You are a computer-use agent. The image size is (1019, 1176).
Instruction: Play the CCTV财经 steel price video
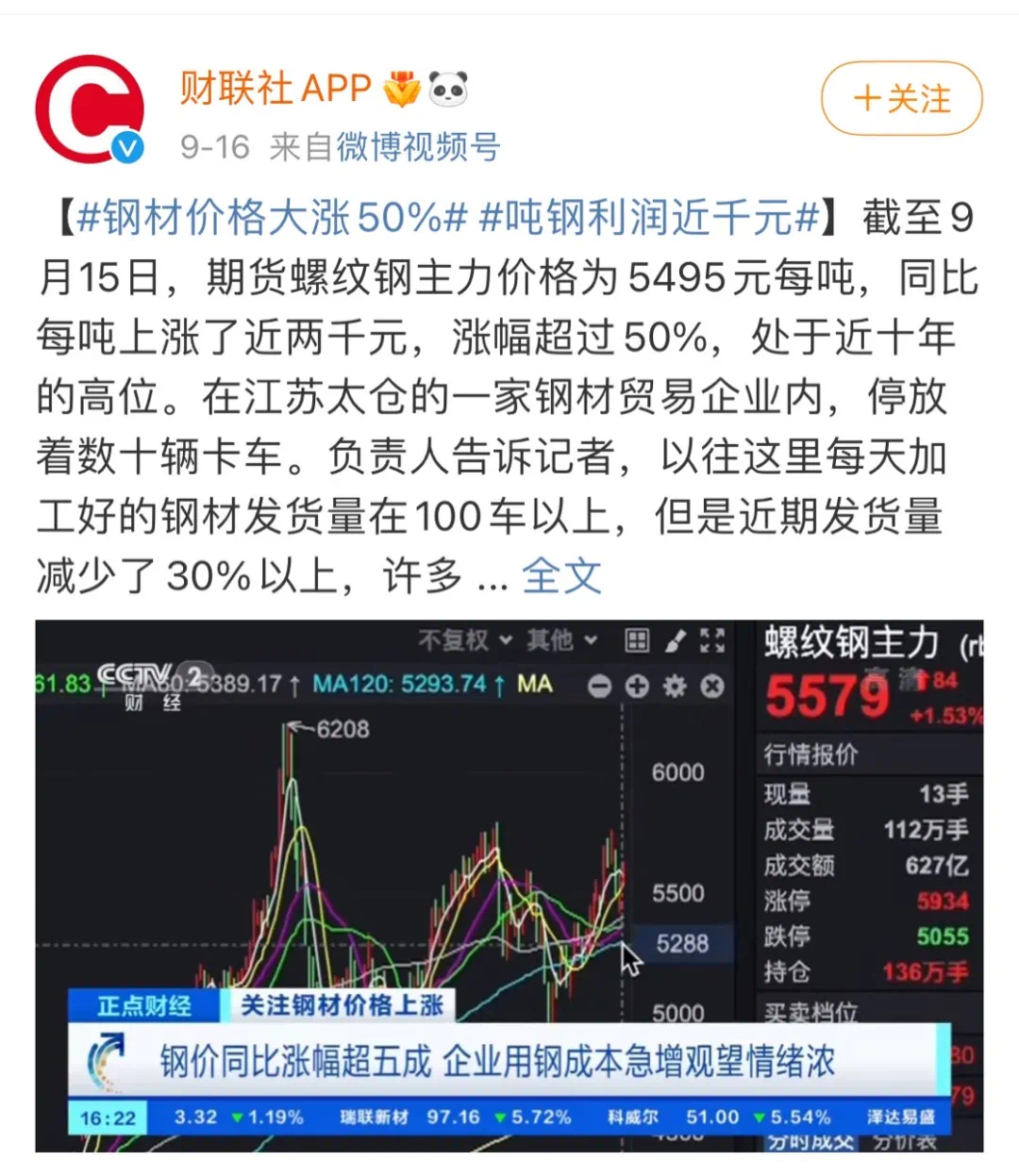point(509,885)
